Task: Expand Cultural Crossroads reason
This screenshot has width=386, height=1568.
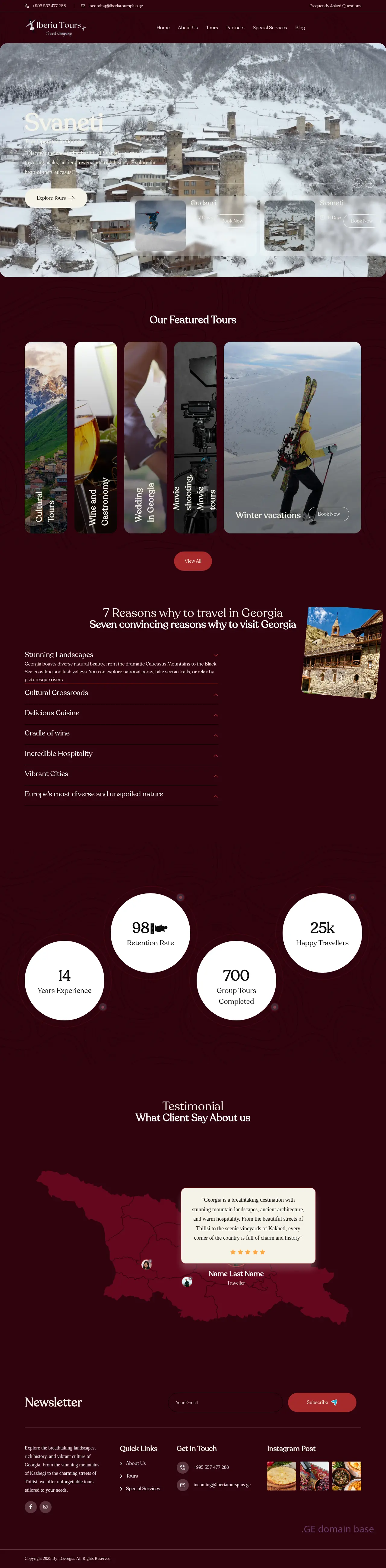Action: [121, 693]
